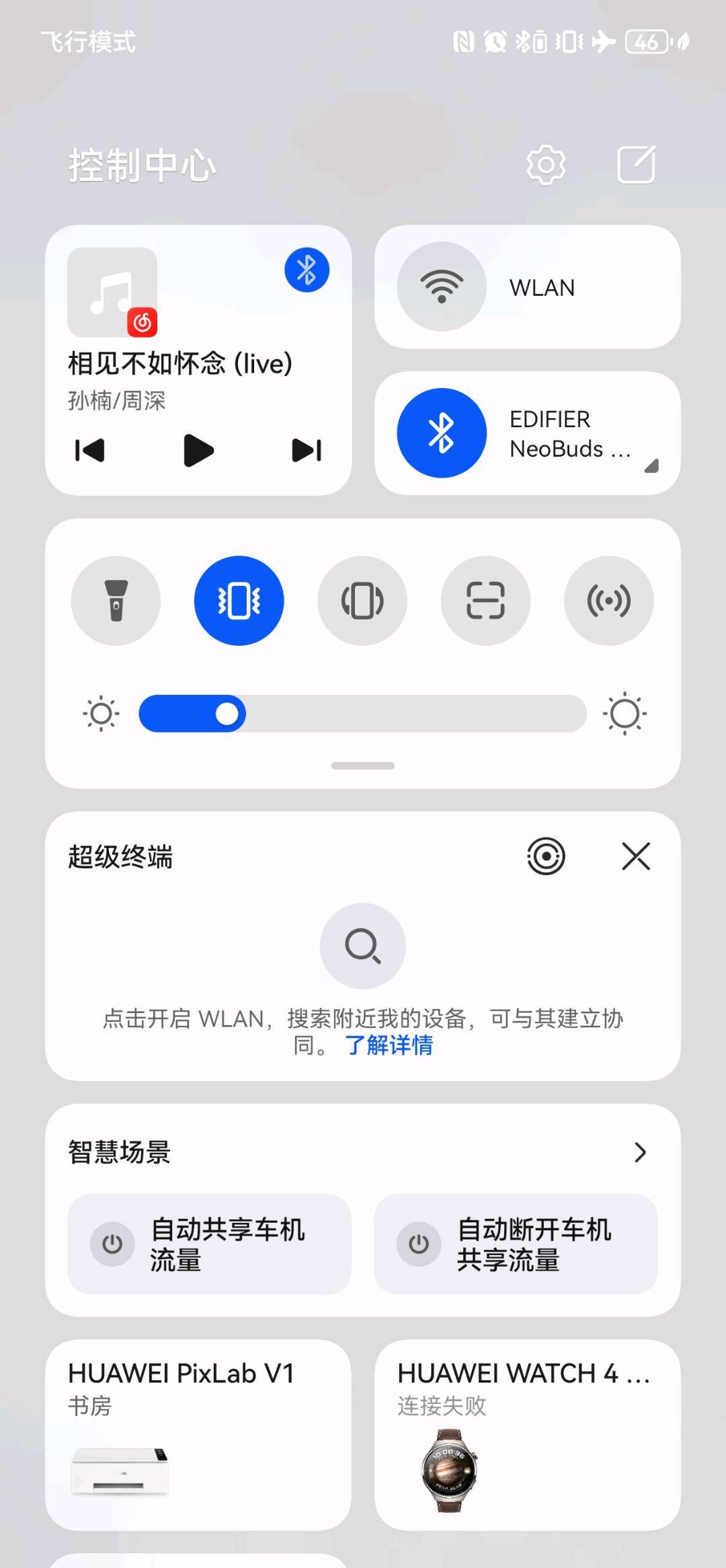Expand the 智慧场景 section
The width and height of the screenshot is (726, 1568).
click(x=639, y=1152)
